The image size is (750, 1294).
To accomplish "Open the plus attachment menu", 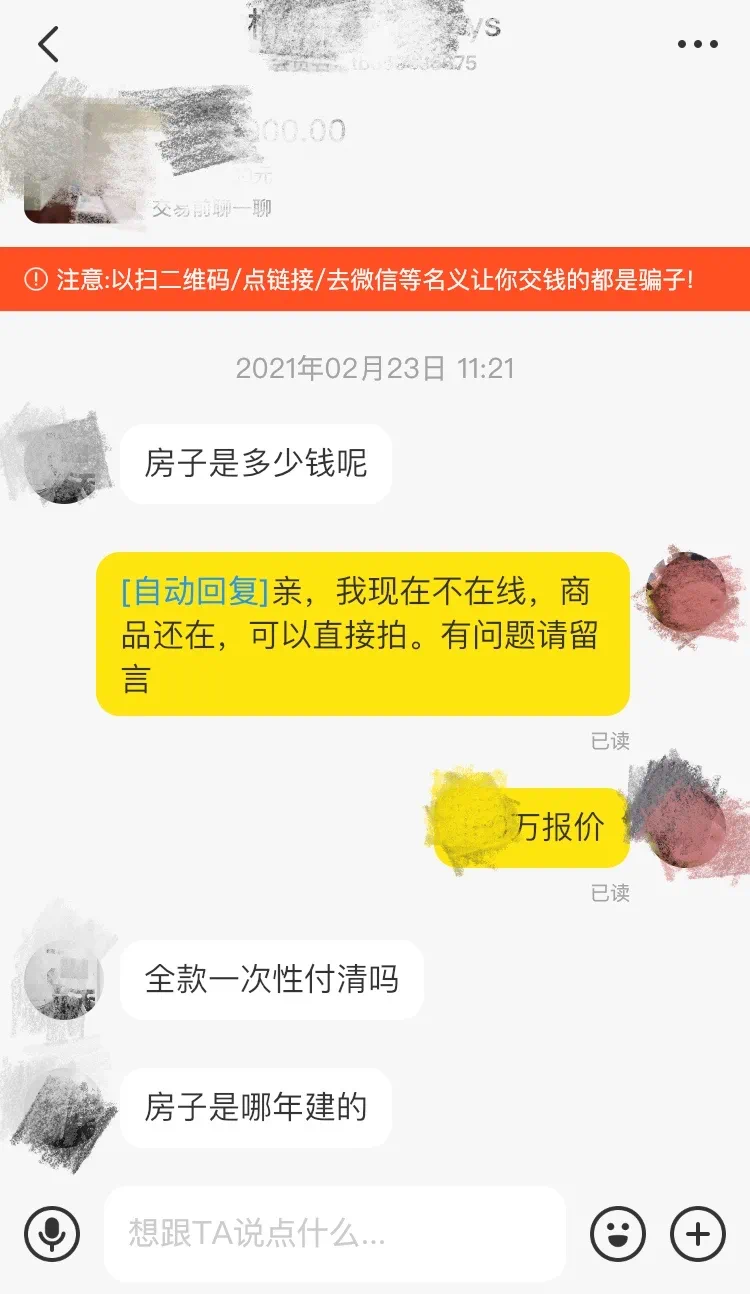I will pos(697,1234).
